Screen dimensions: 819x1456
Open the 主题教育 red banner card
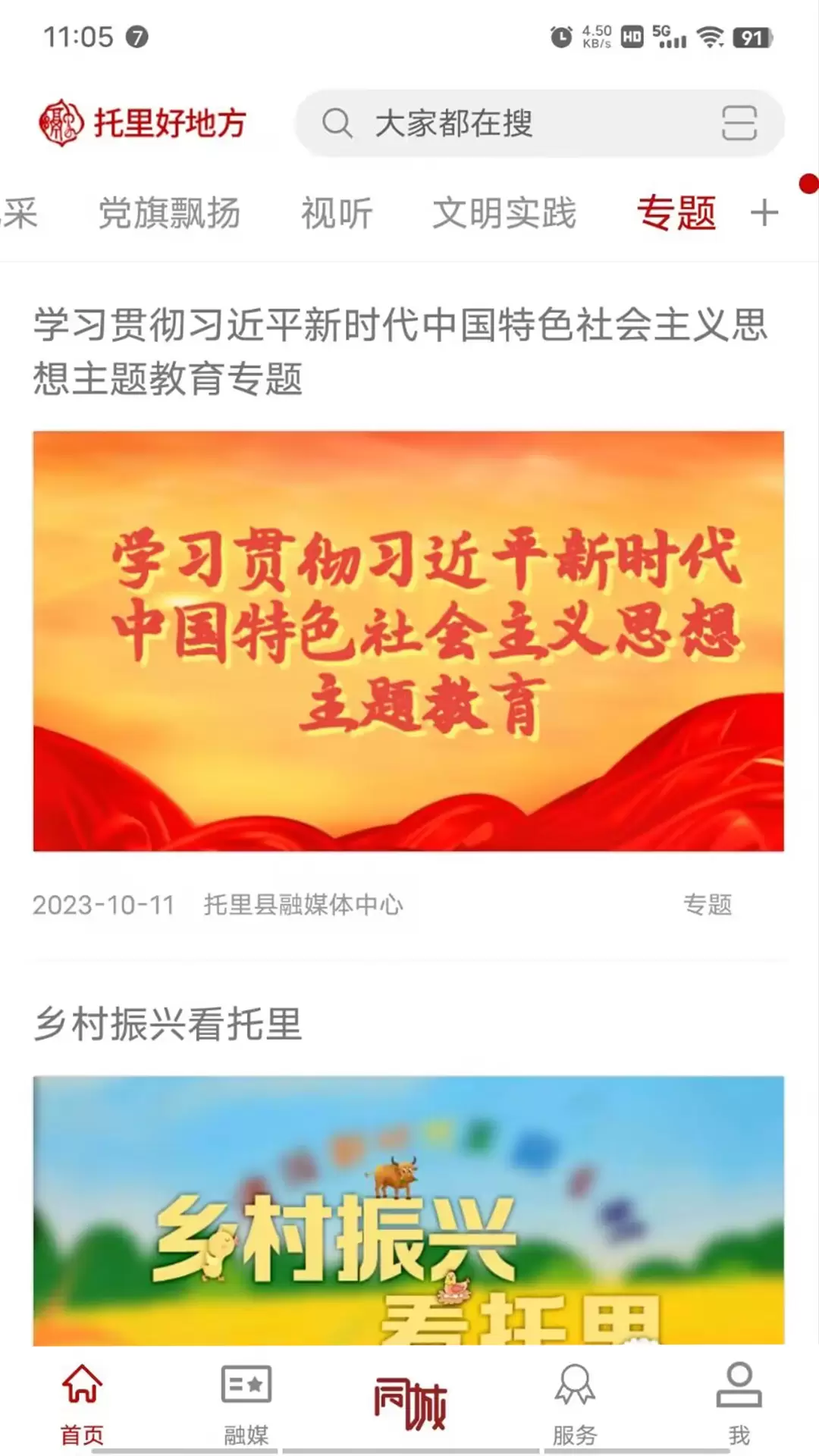(409, 641)
